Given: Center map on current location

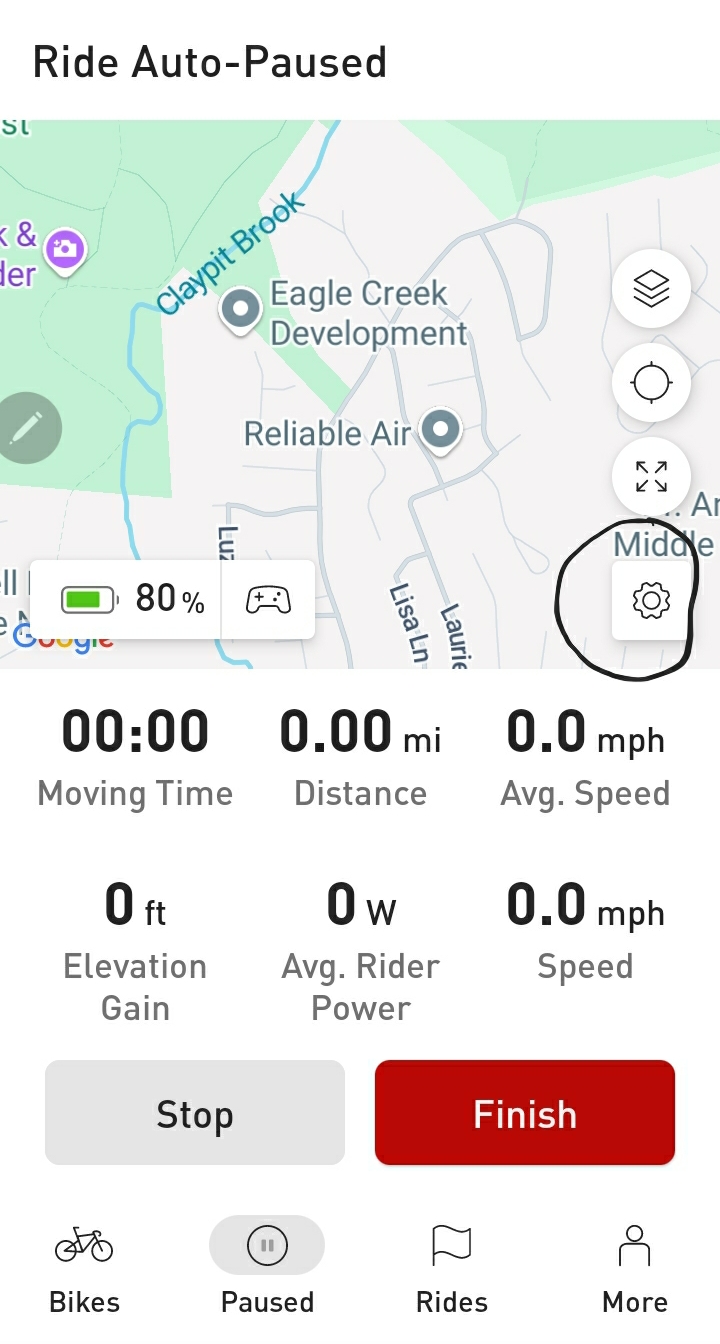Looking at the screenshot, I should pos(651,383).
